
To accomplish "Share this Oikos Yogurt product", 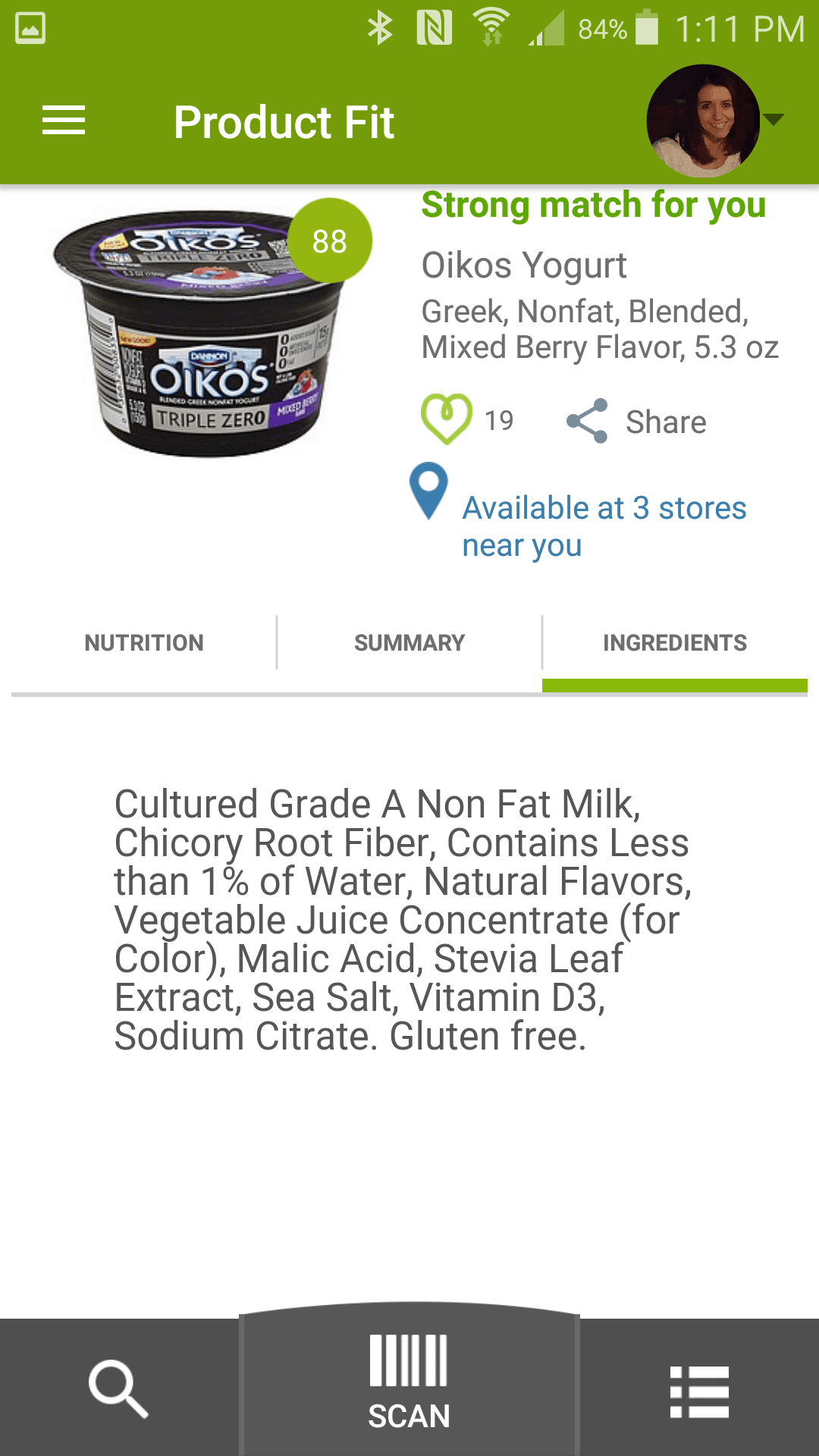I will tap(636, 421).
